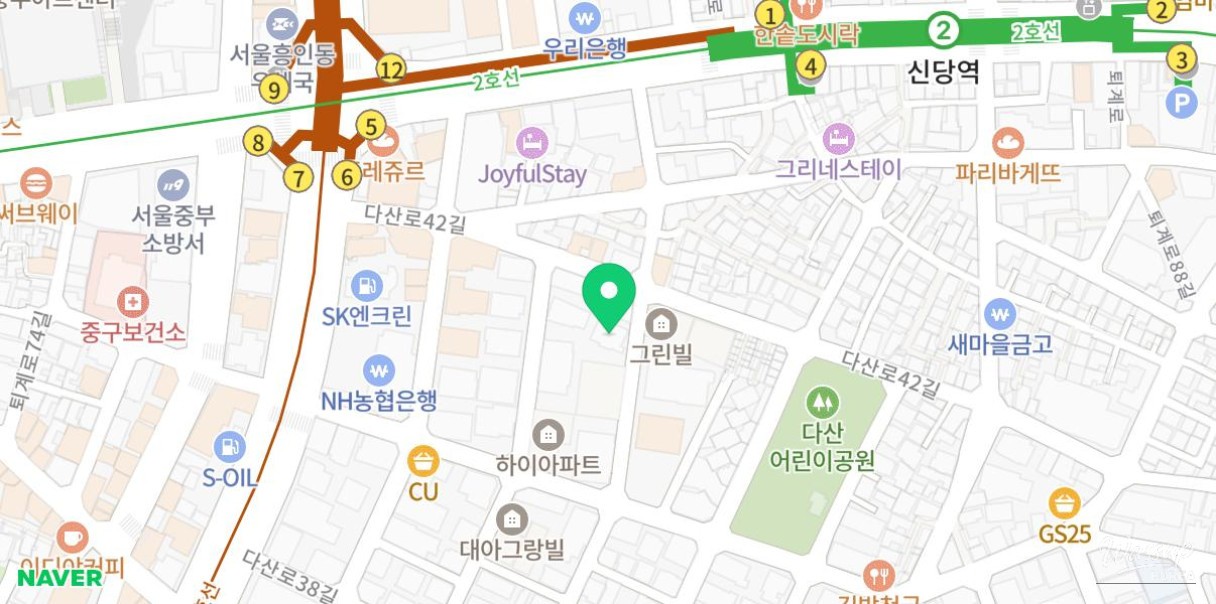Open the 다산어린이공원 park marker
This screenshot has height=604, width=1216.
pos(823,403)
